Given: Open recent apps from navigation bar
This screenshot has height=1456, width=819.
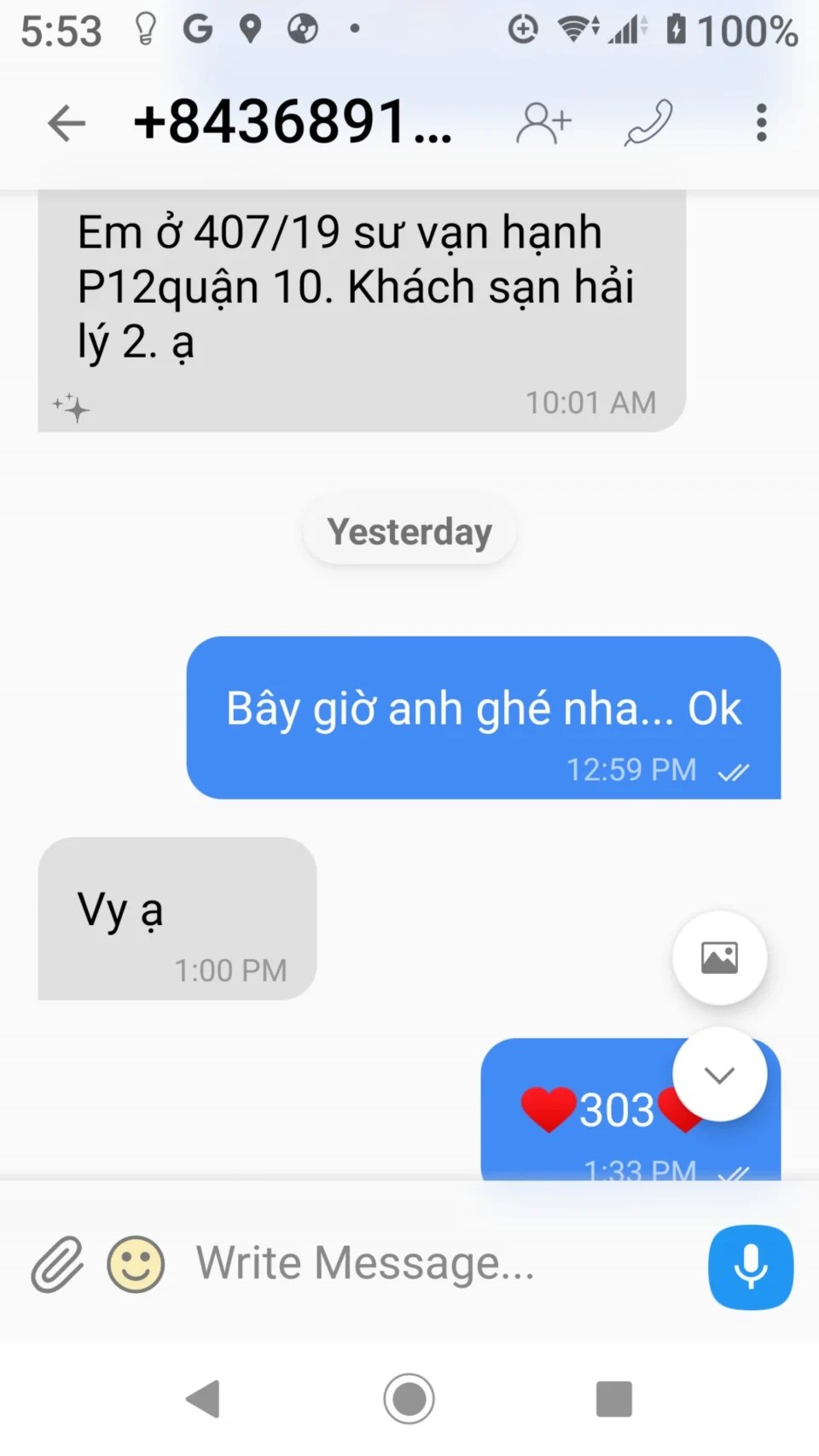Looking at the screenshot, I should click(613, 1399).
